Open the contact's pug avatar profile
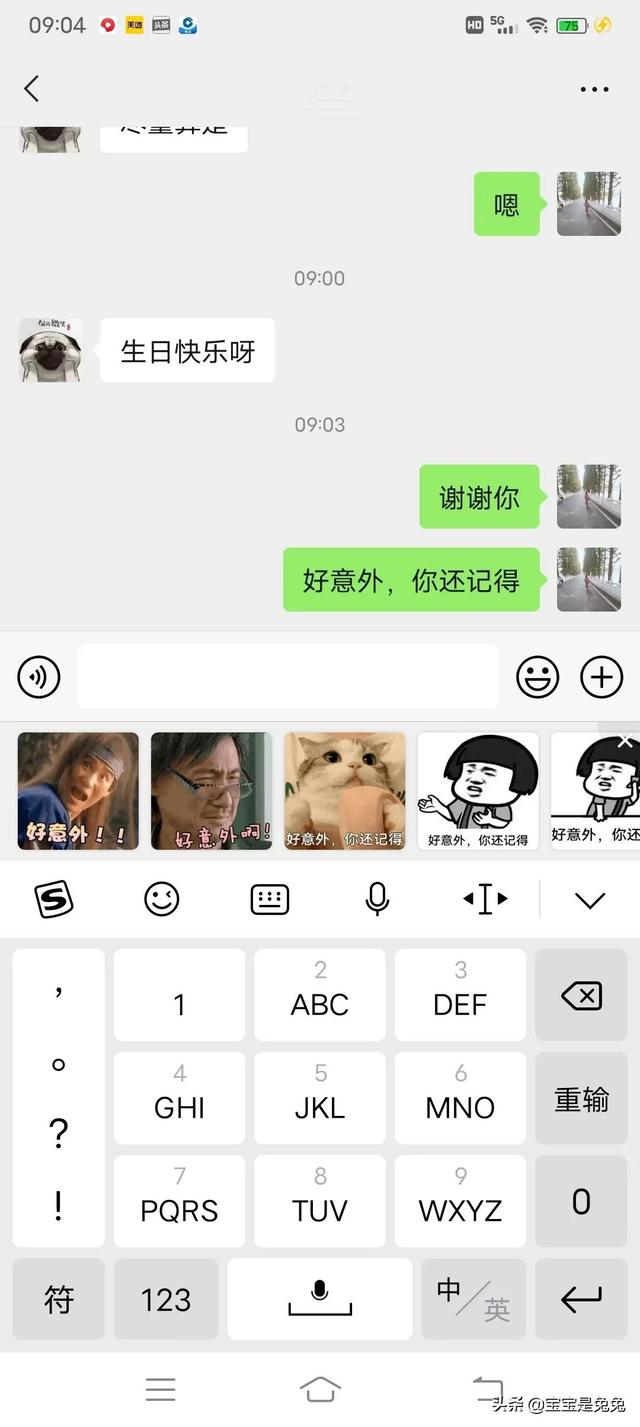This screenshot has height=1427, width=640. tap(50, 350)
